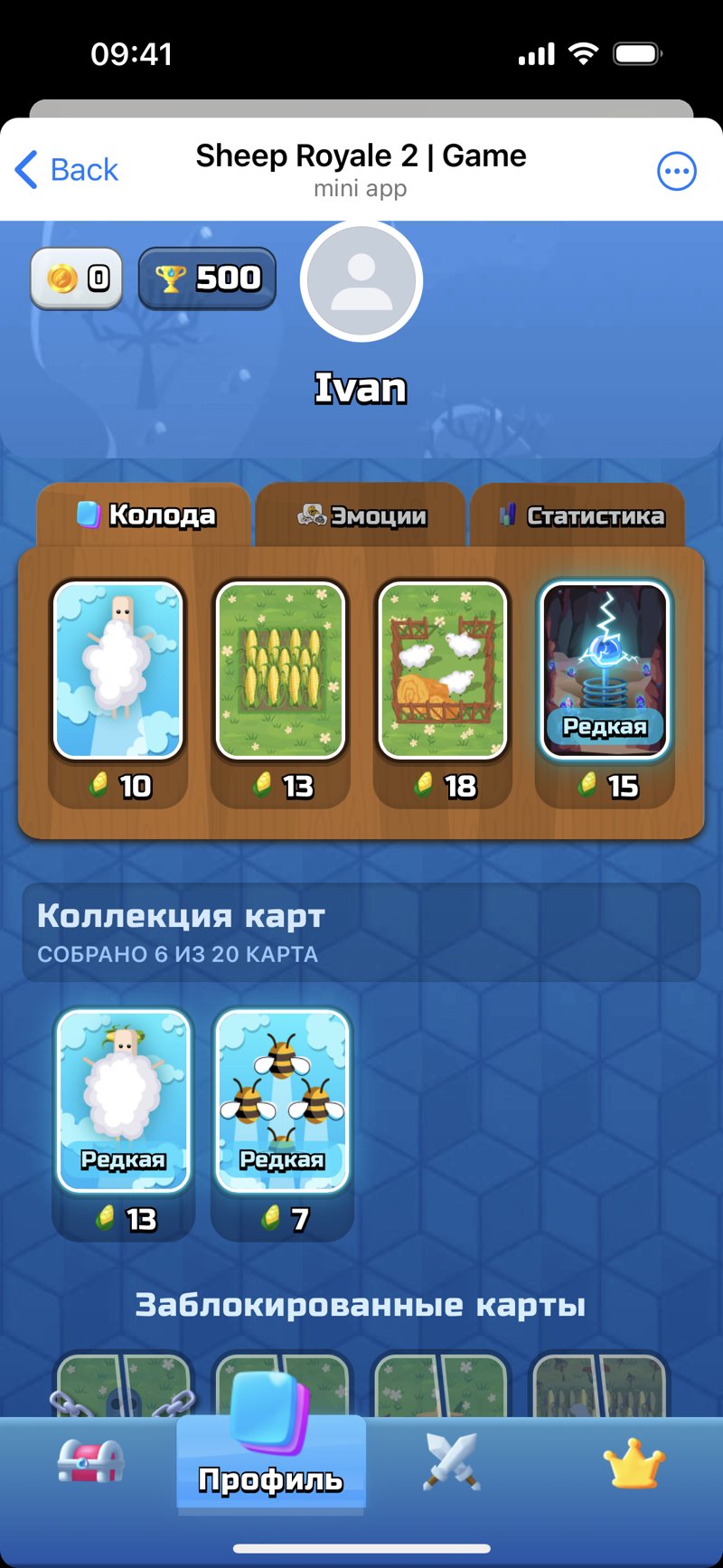Select the corn field card costing 13
This screenshot has height=1568, width=723.
(280, 669)
